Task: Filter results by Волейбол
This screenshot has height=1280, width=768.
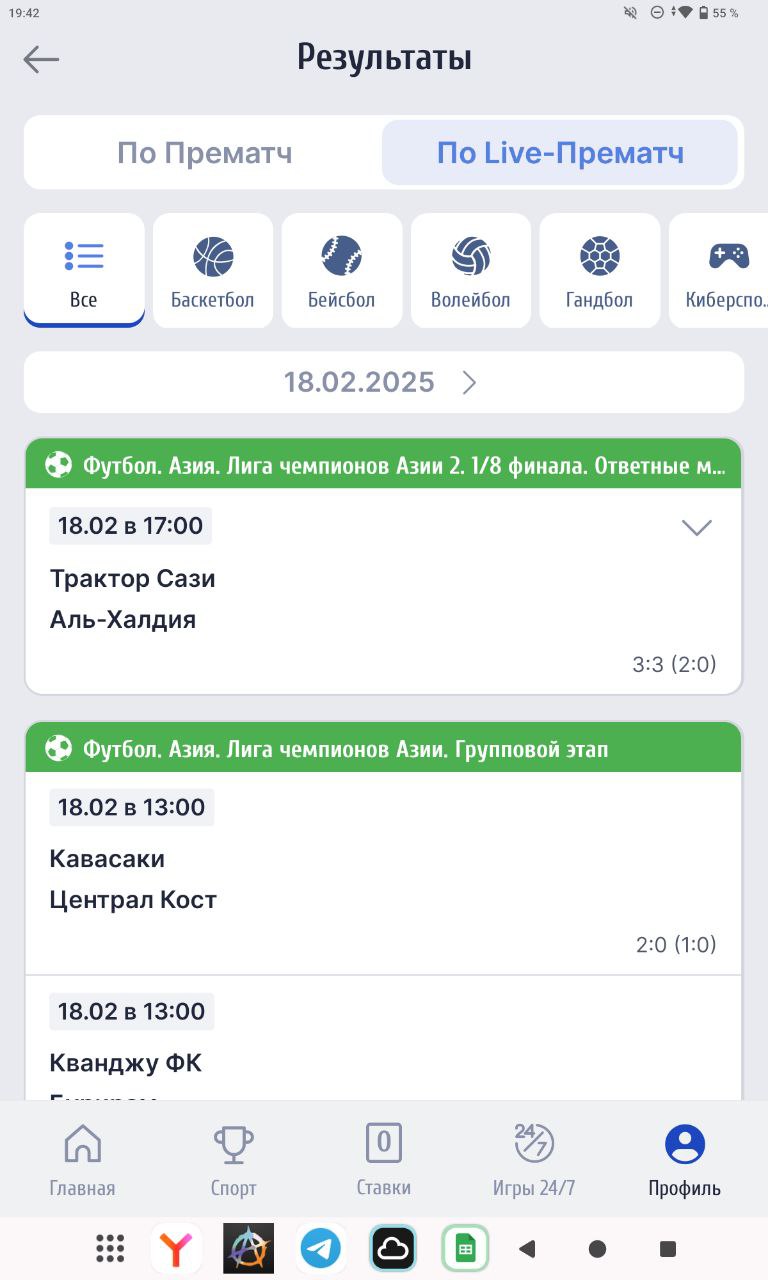Action: coord(471,270)
